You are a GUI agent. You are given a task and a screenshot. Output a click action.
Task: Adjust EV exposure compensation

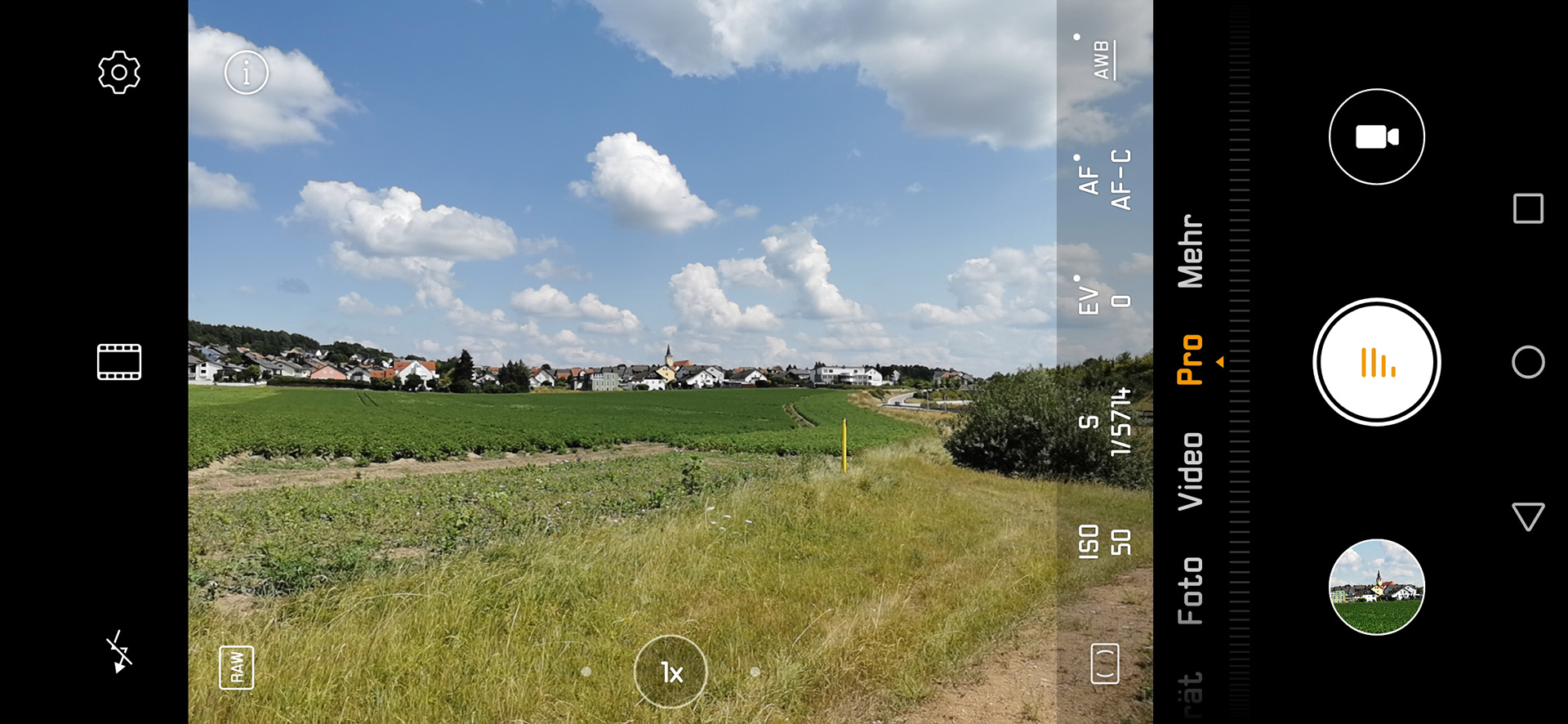[1104, 299]
